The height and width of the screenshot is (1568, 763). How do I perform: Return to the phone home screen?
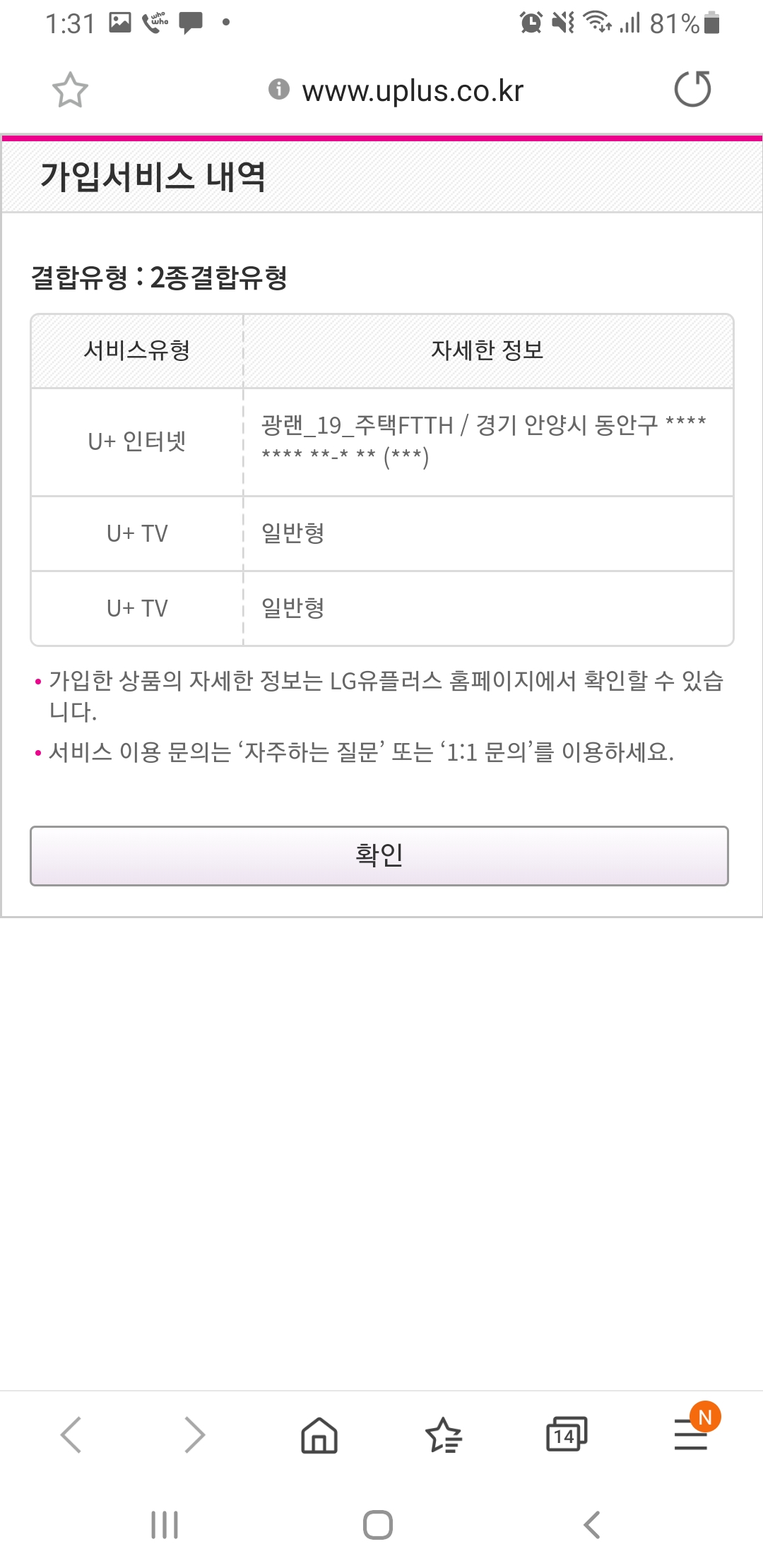tap(378, 1524)
